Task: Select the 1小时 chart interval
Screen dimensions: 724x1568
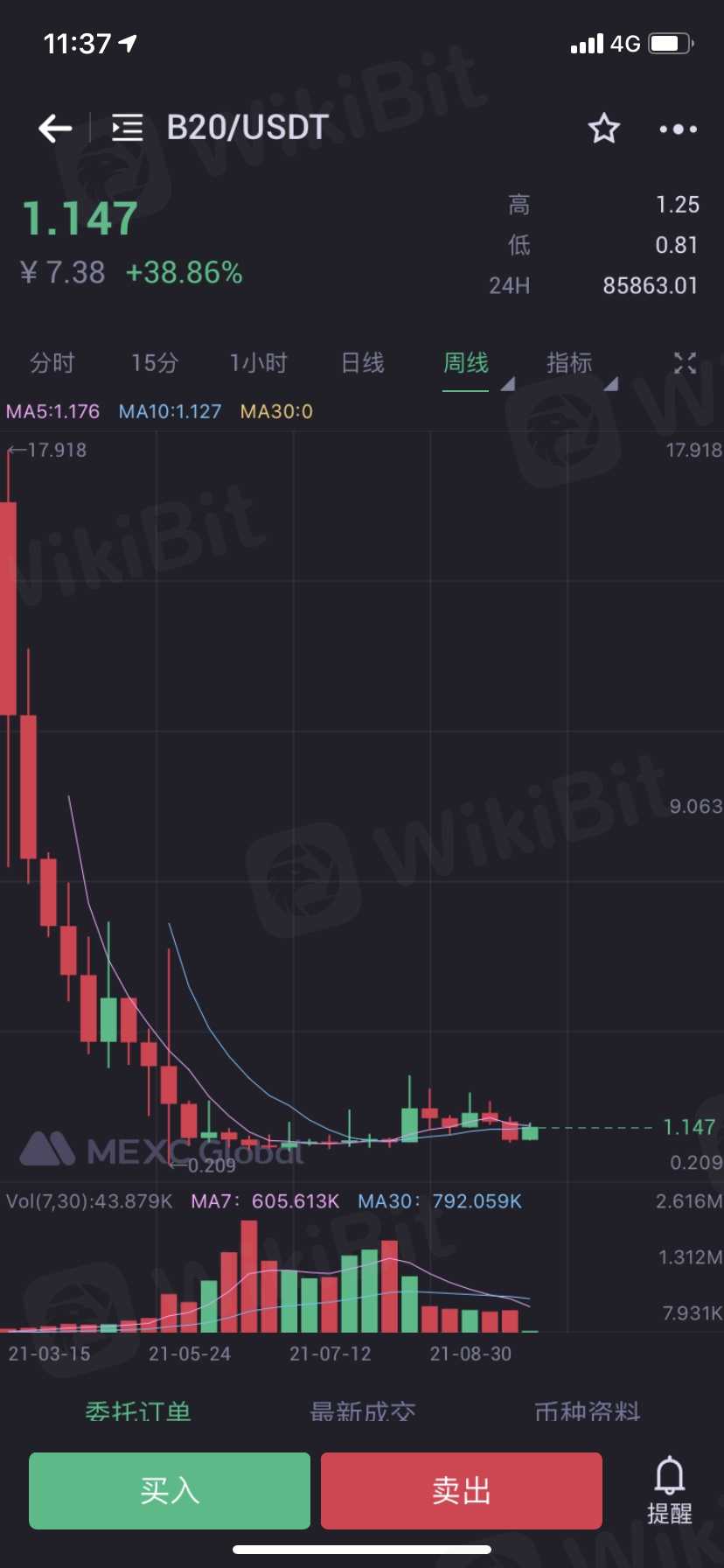Action: 259,363
